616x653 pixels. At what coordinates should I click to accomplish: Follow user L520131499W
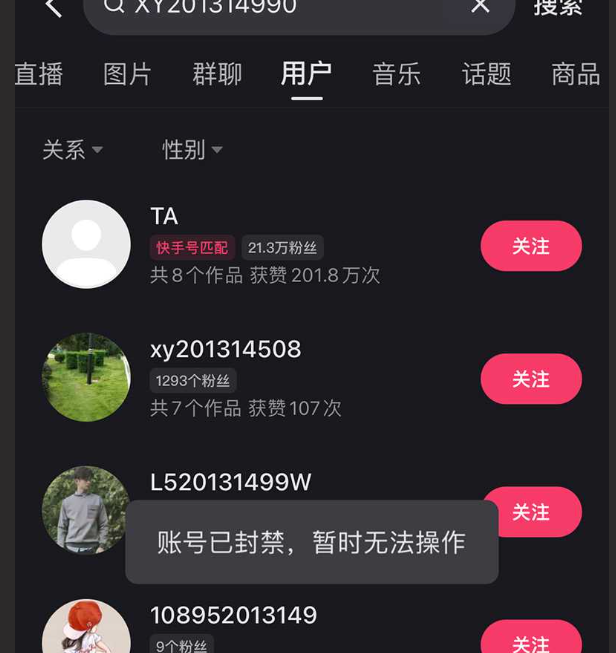[x=531, y=512]
